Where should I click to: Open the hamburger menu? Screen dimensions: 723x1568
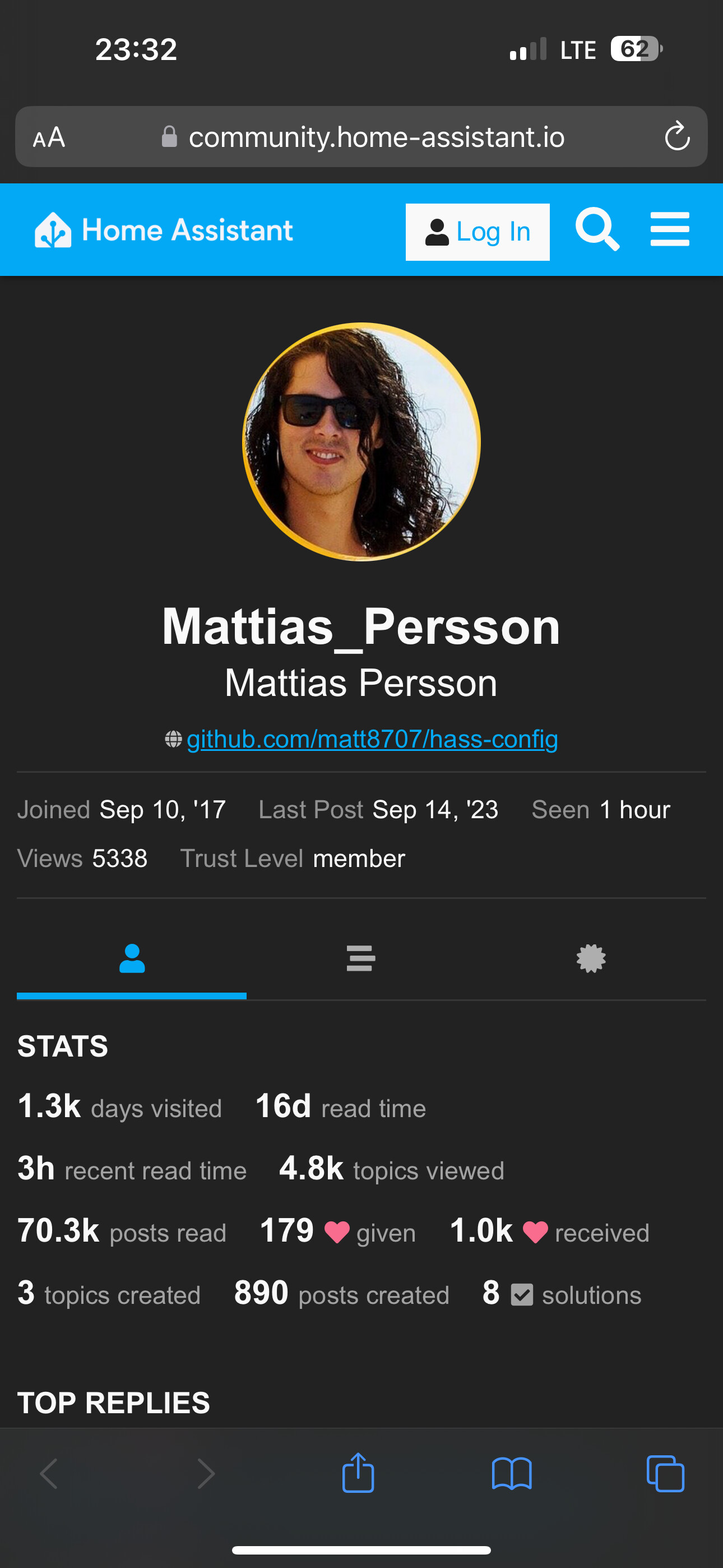(669, 229)
